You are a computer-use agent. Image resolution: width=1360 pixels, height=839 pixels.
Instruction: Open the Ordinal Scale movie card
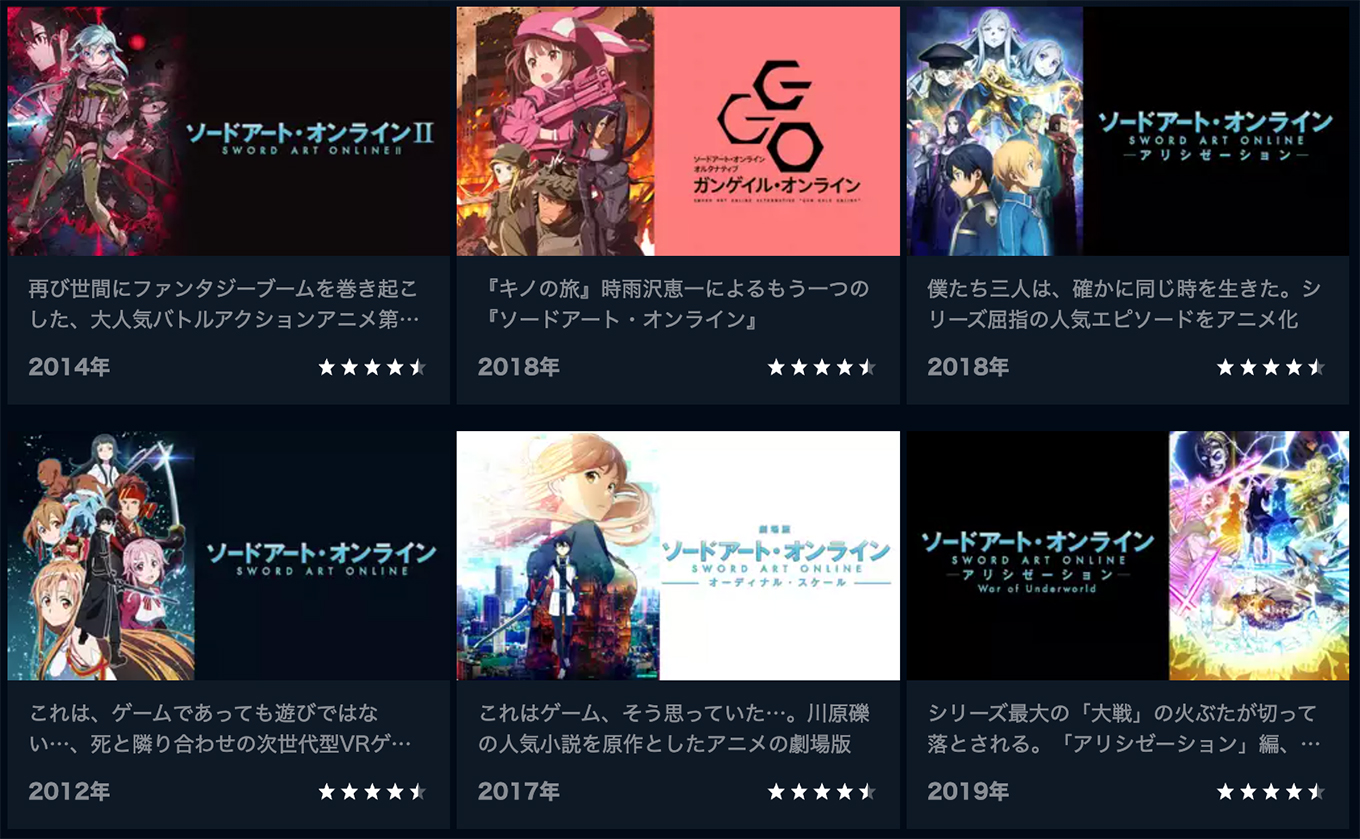coord(678,556)
